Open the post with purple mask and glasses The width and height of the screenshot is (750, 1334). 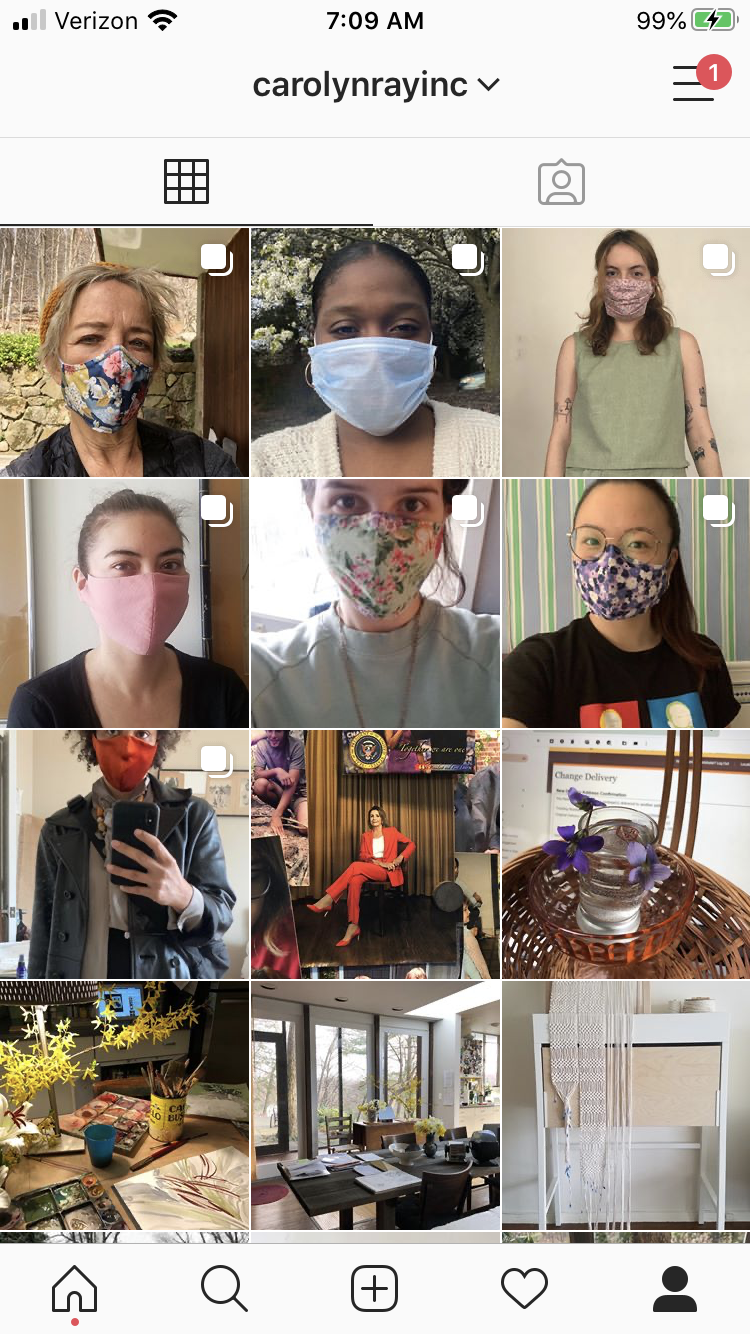click(x=626, y=603)
